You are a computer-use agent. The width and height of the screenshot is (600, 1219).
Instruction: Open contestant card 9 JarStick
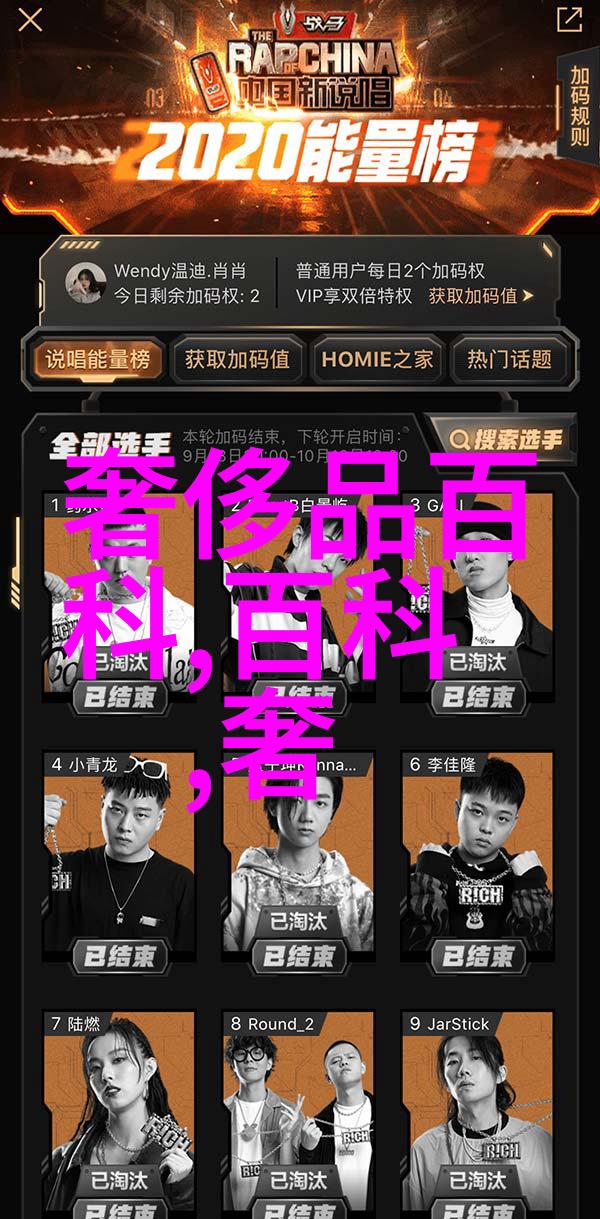tap(479, 1110)
